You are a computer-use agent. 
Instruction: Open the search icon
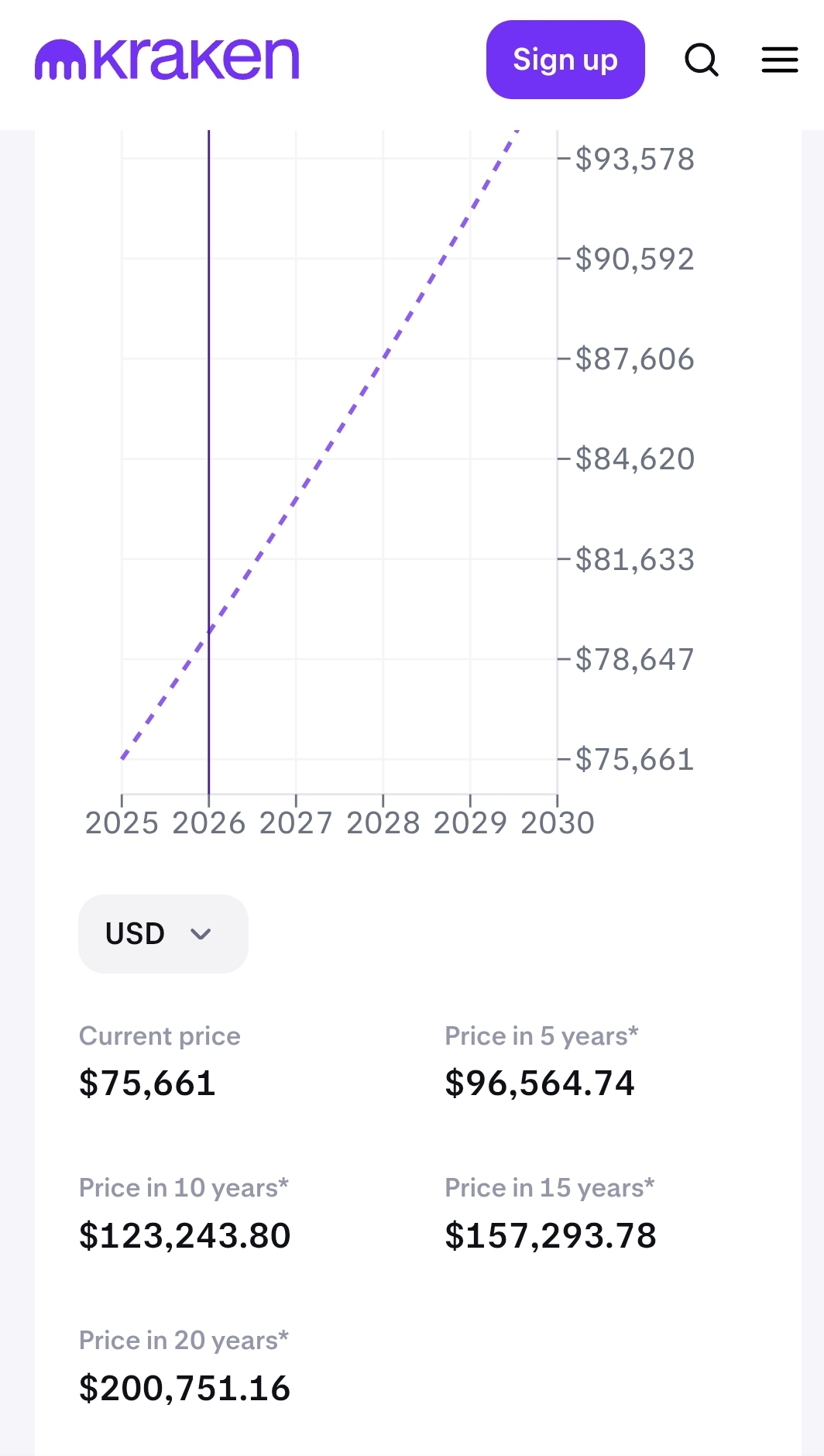702,60
